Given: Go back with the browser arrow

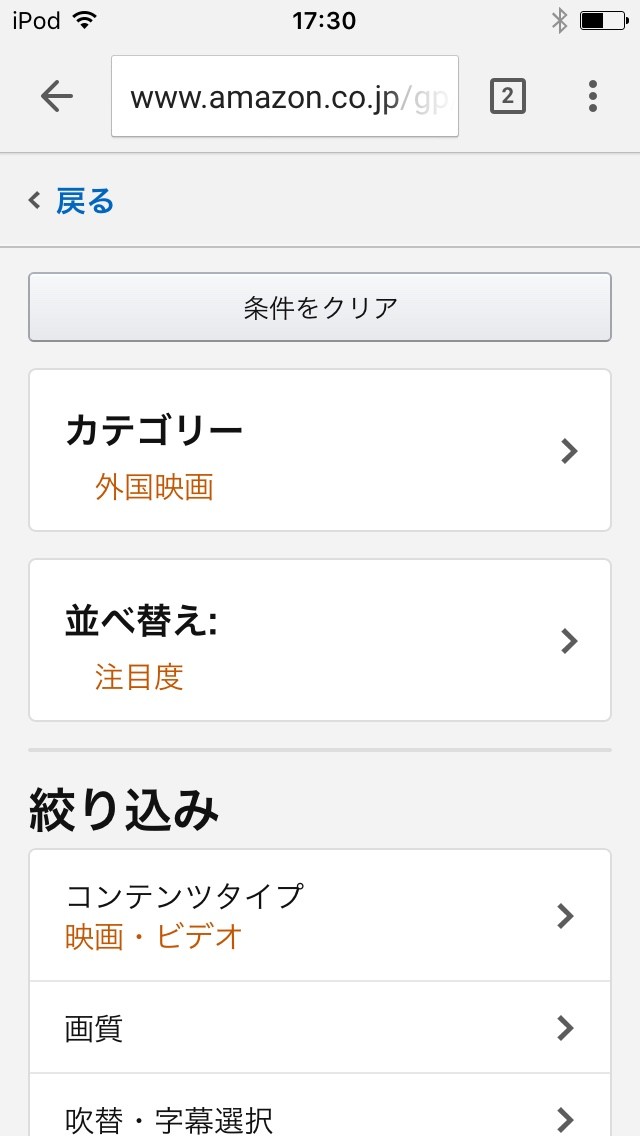Looking at the screenshot, I should click(x=57, y=96).
